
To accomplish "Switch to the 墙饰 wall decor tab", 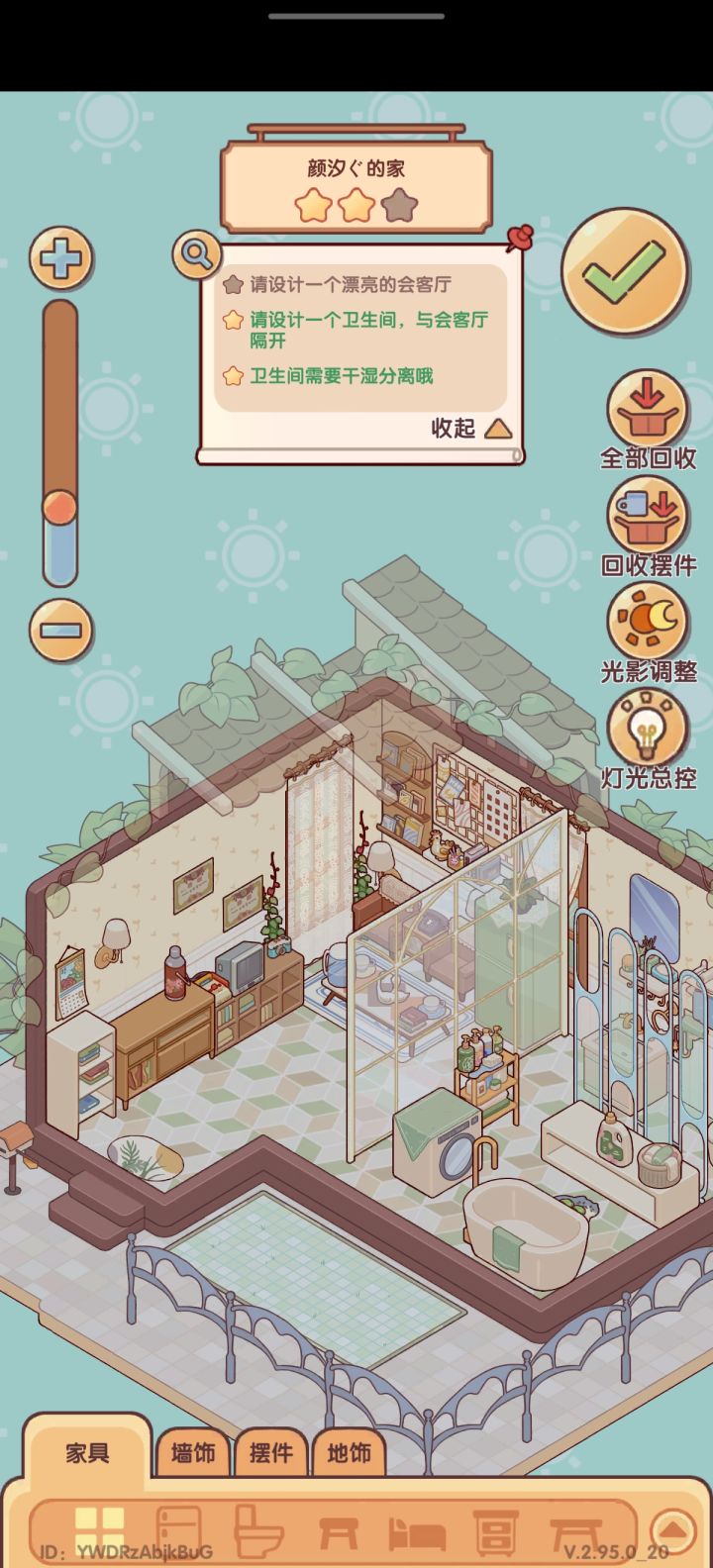I will (x=193, y=1453).
